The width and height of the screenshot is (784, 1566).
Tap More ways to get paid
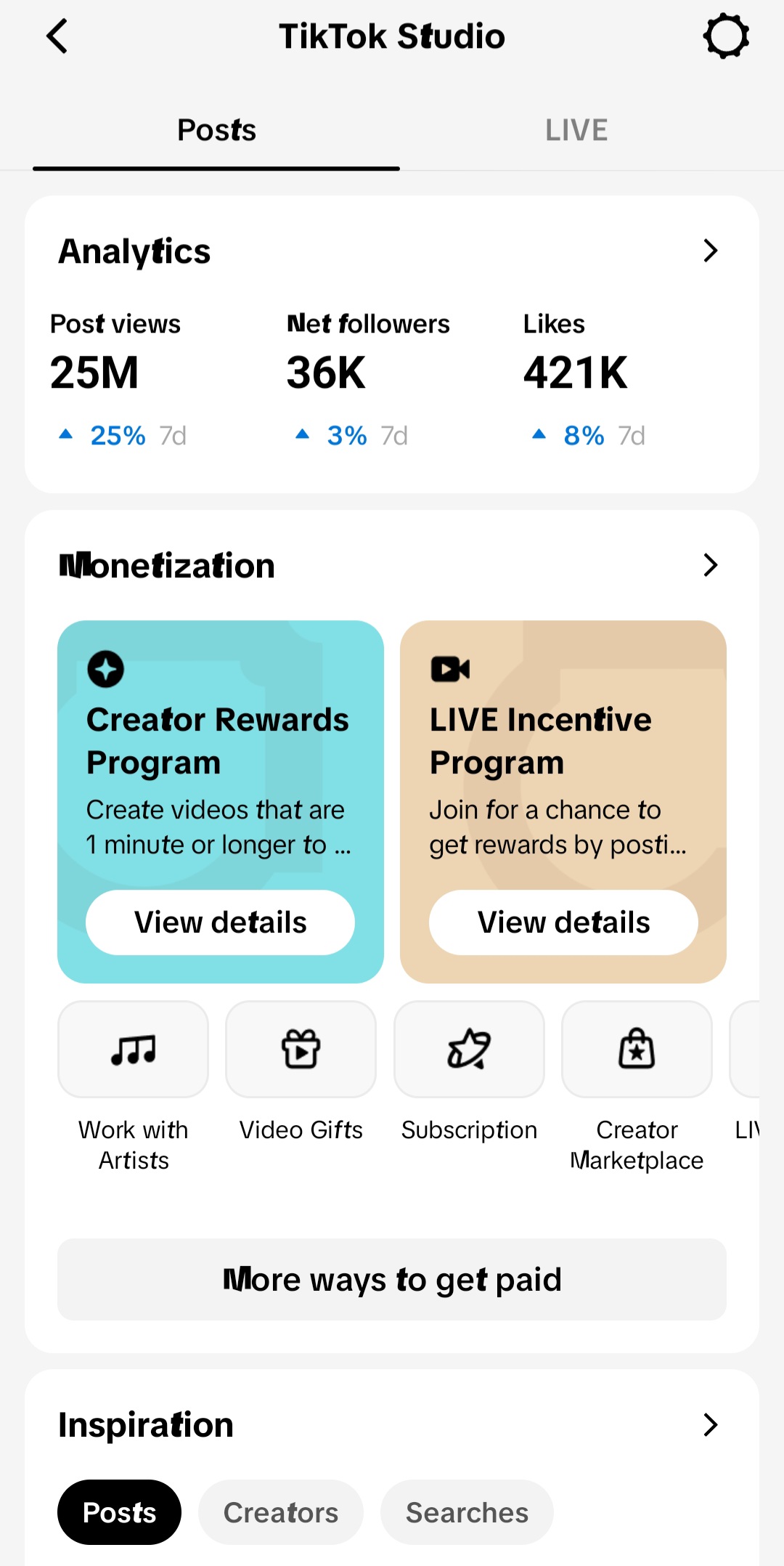[392, 1280]
